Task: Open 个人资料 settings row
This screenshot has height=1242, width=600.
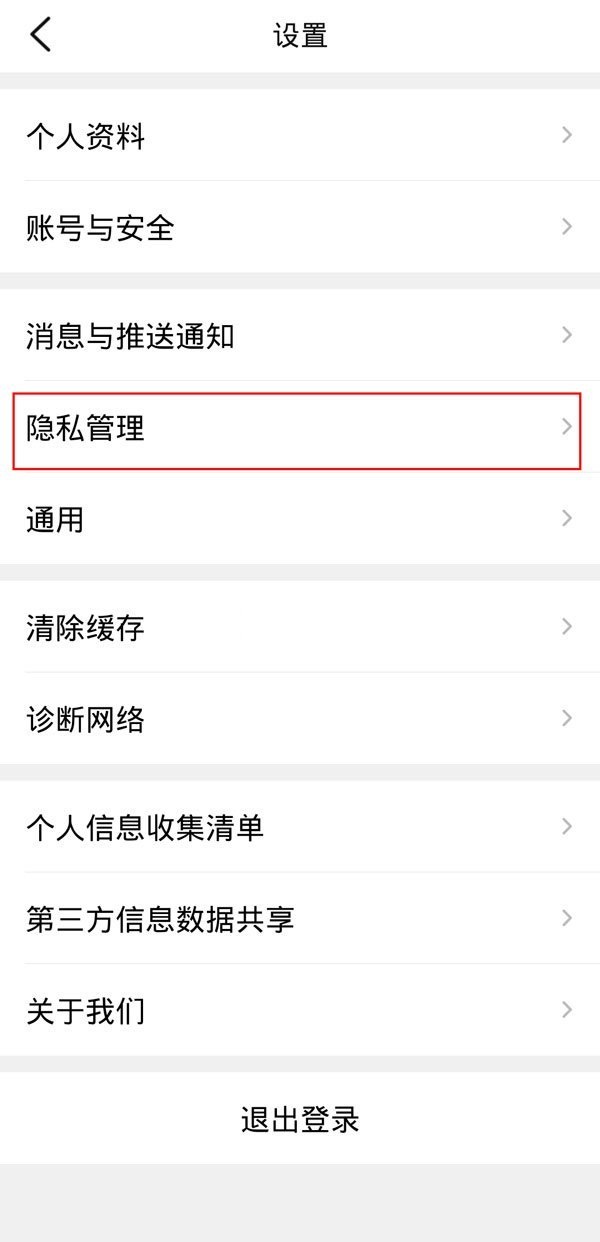Action: click(300, 136)
